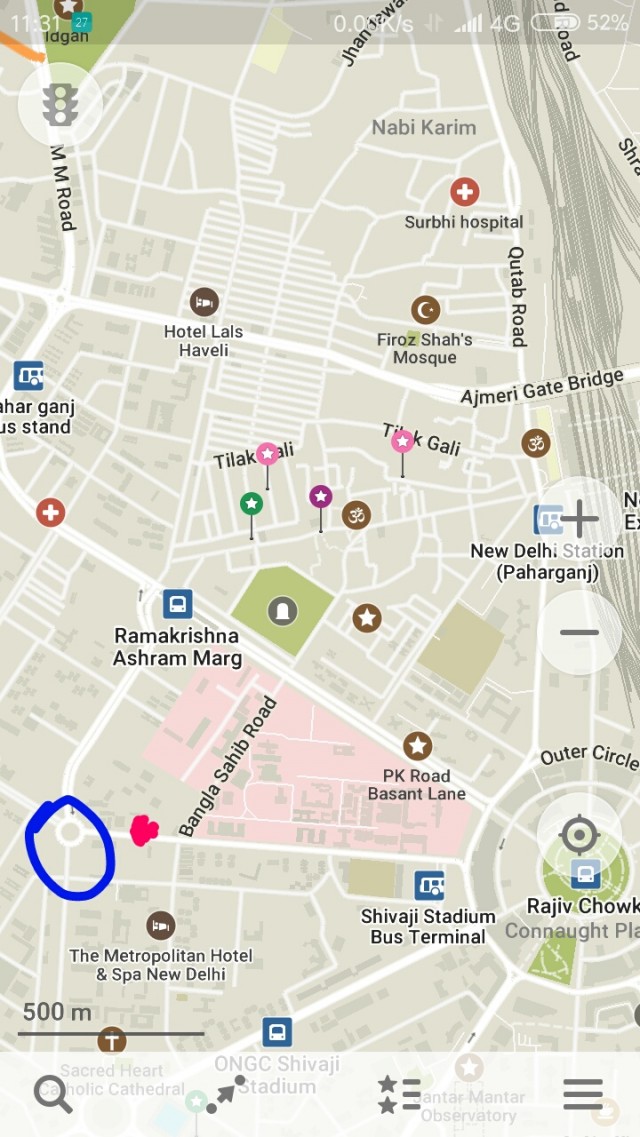Open map search magnifier
The image size is (640, 1137).
(x=53, y=1094)
